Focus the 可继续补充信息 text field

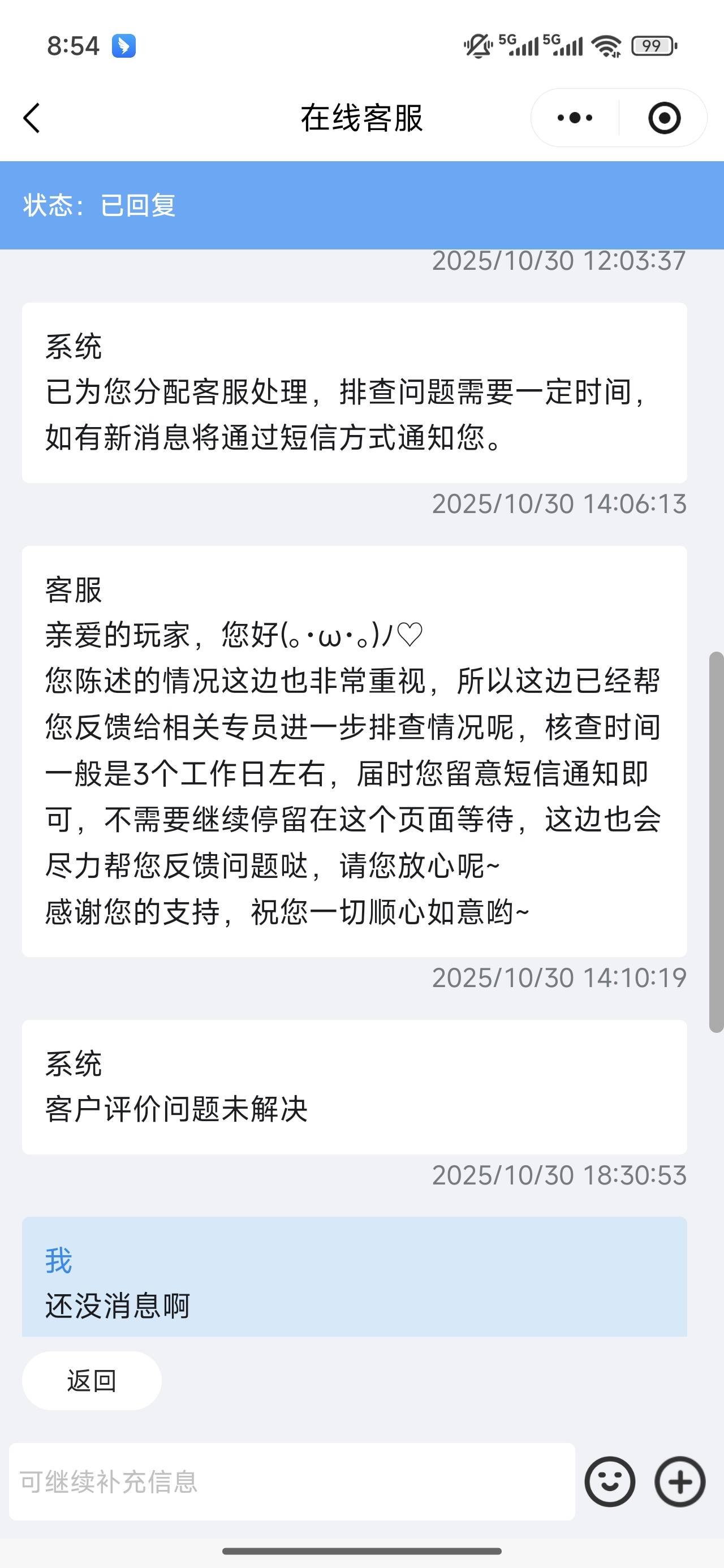292,1481
